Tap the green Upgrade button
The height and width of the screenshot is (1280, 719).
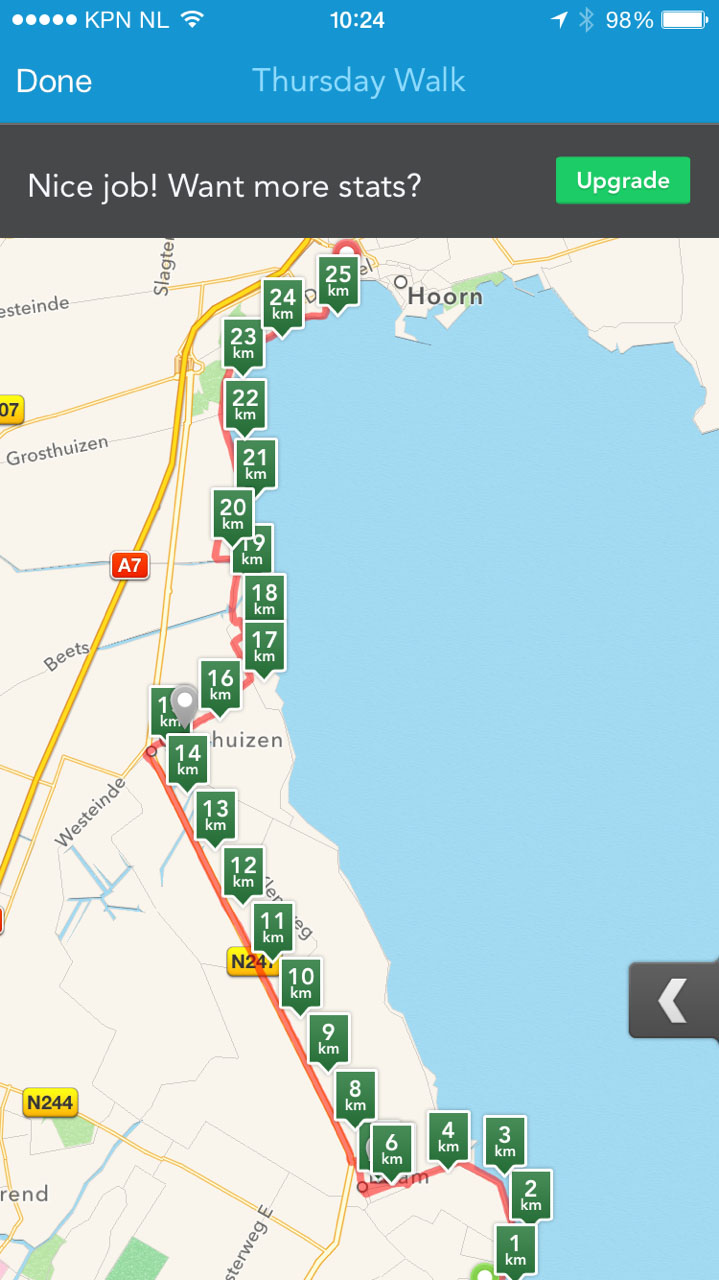[x=622, y=181]
